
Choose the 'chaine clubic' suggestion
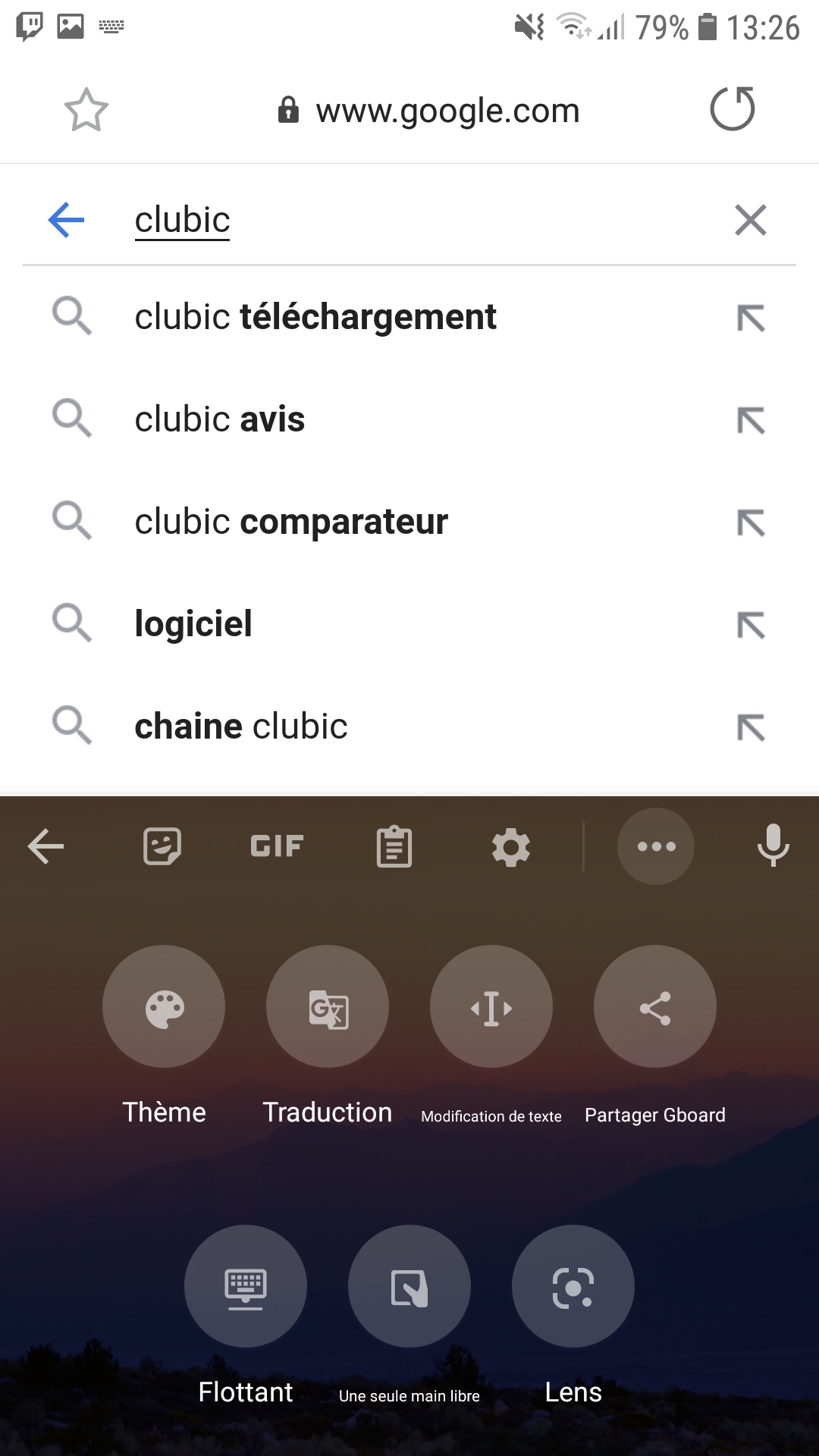[x=240, y=726]
